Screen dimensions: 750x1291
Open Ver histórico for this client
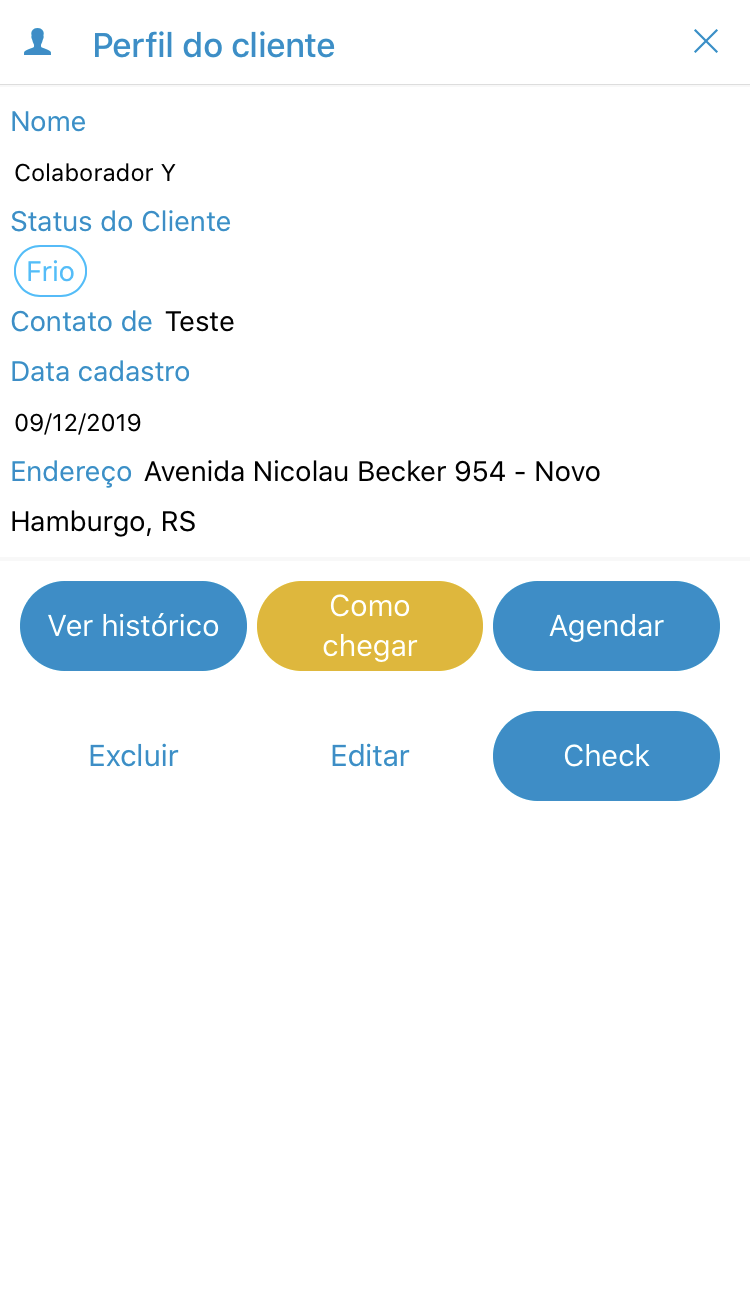click(133, 626)
